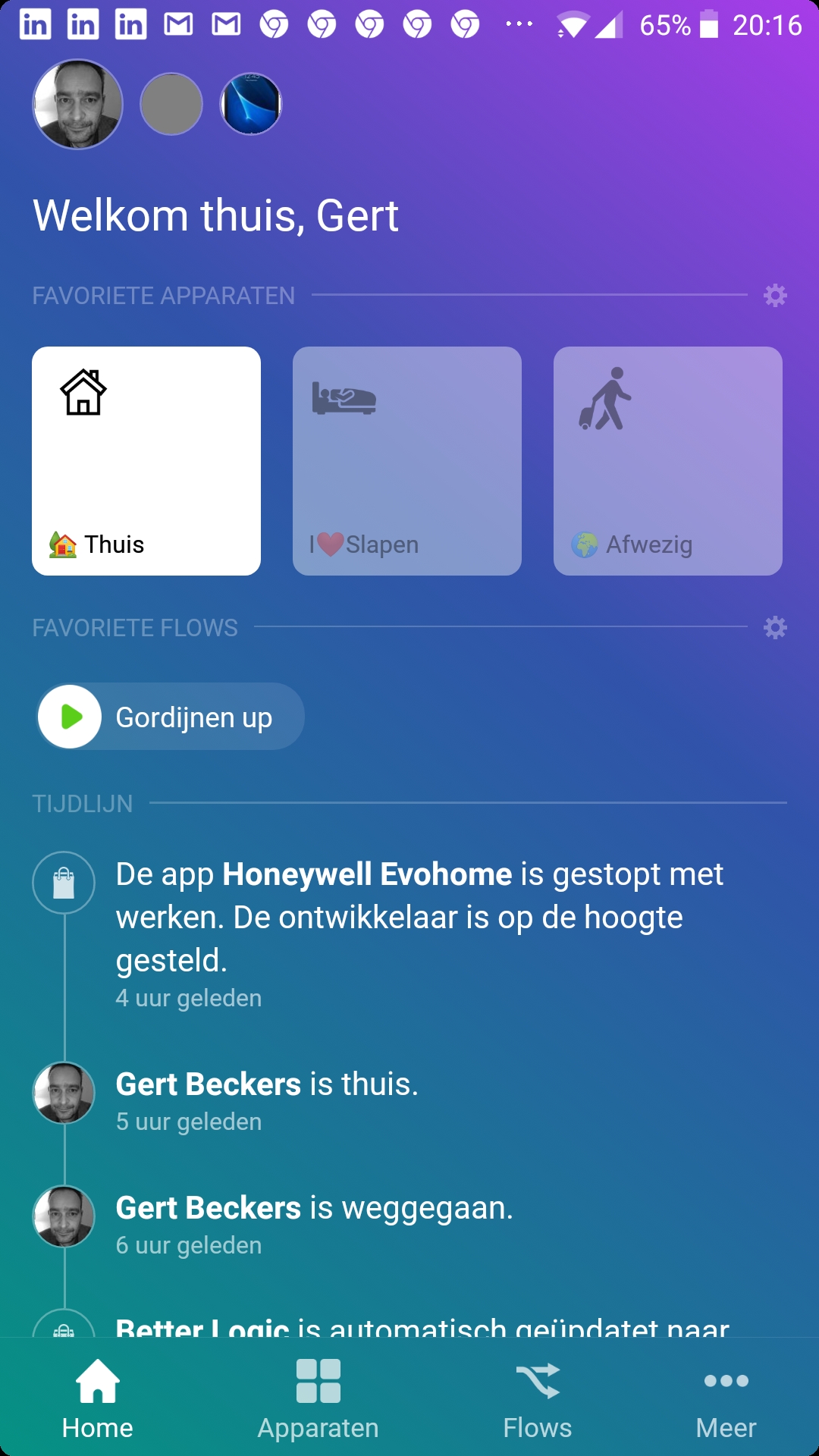The width and height of the screenshot is (819, 1456).
Task: Select the Thuis device tile
Action: coord(146,461)
